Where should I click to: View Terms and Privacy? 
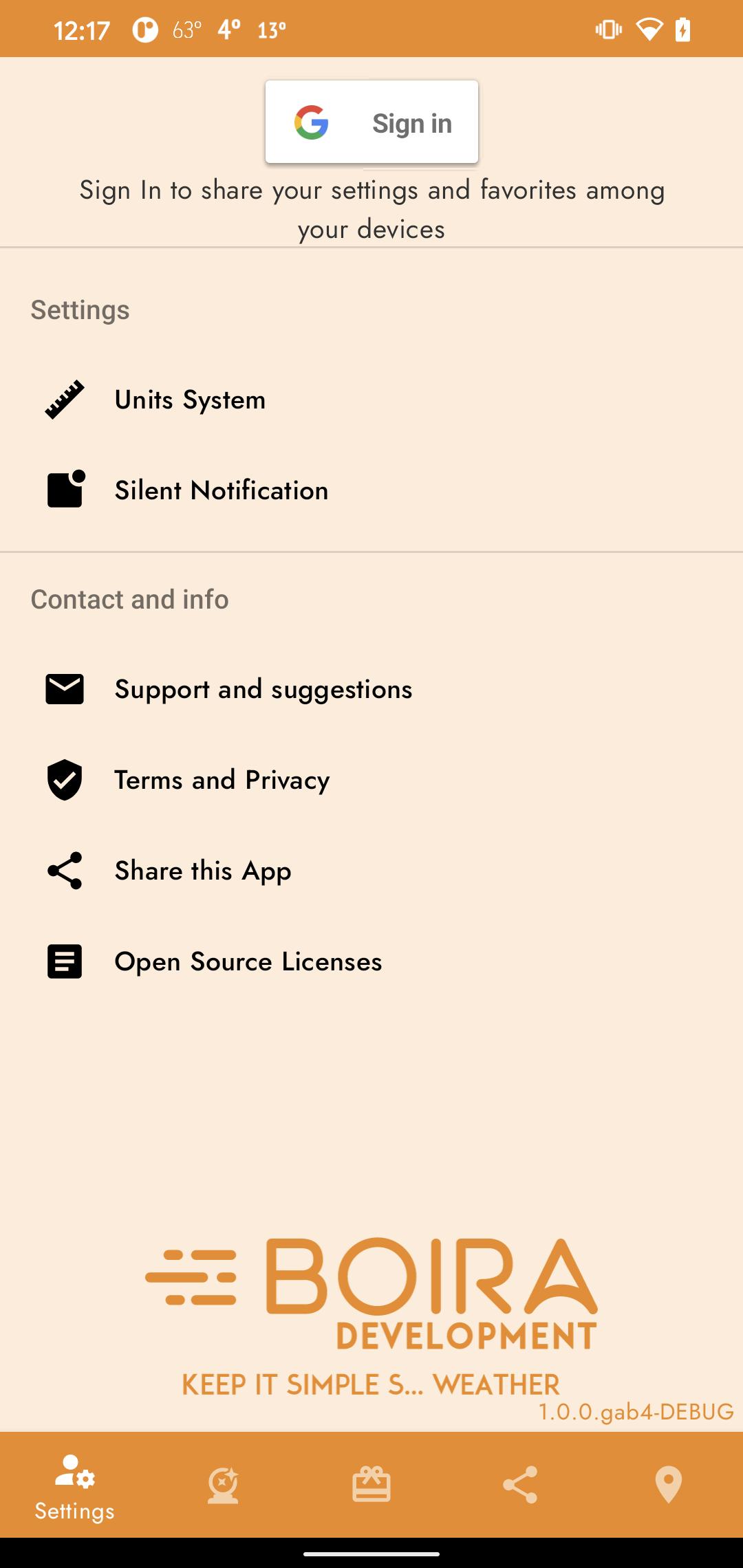371,780
